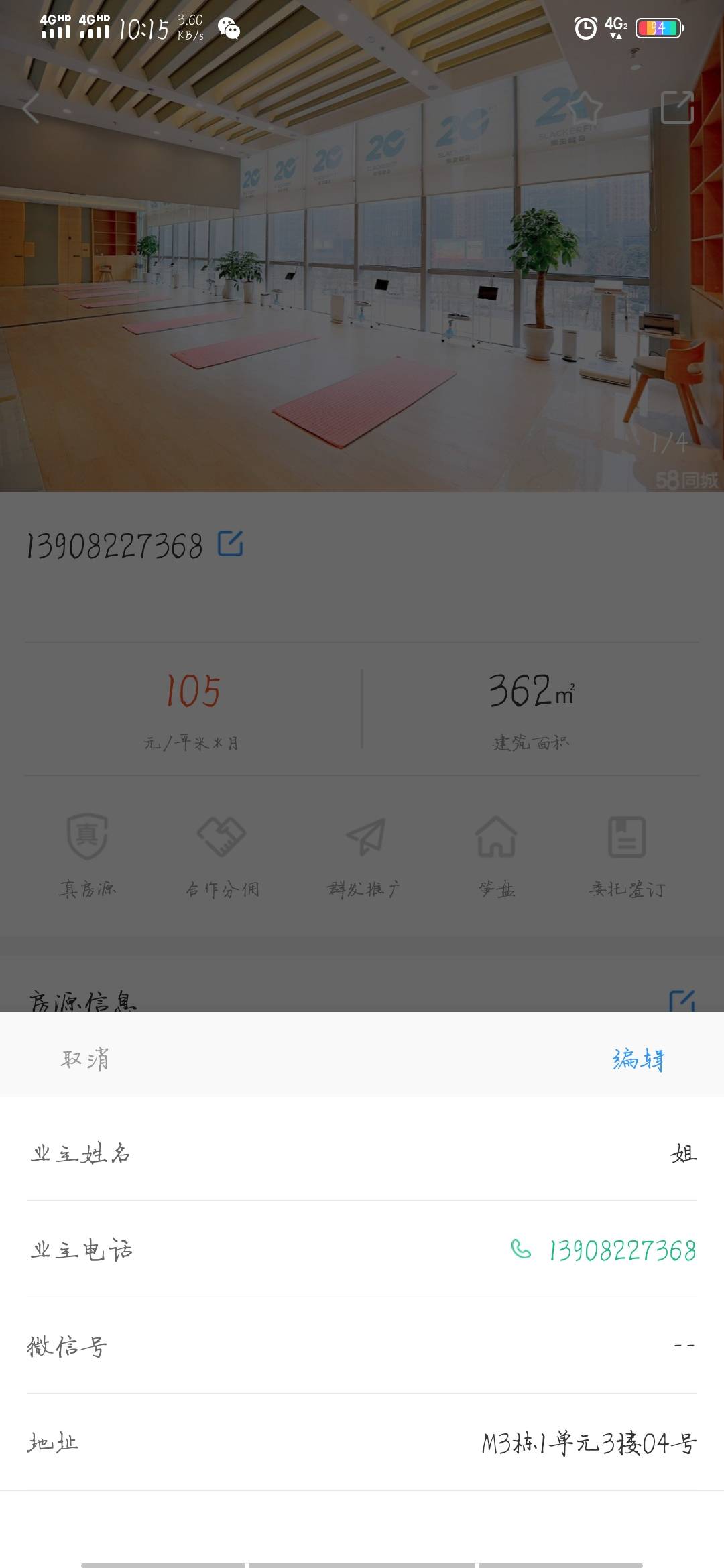The width and height of the screenshot is (724, 1568).
Task: Open 学盘 option
Action: click(x=496, y=854)
